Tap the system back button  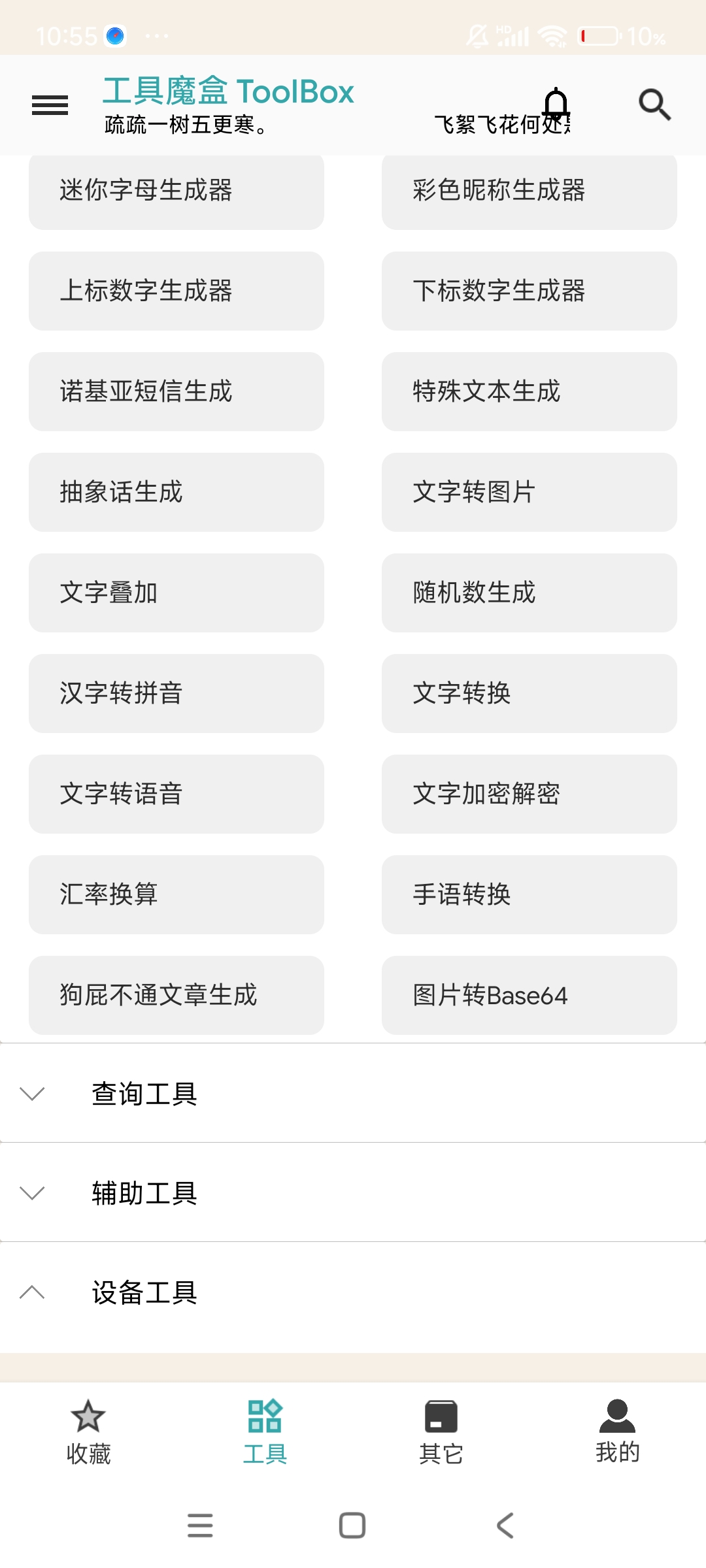tap(505, 1526)
